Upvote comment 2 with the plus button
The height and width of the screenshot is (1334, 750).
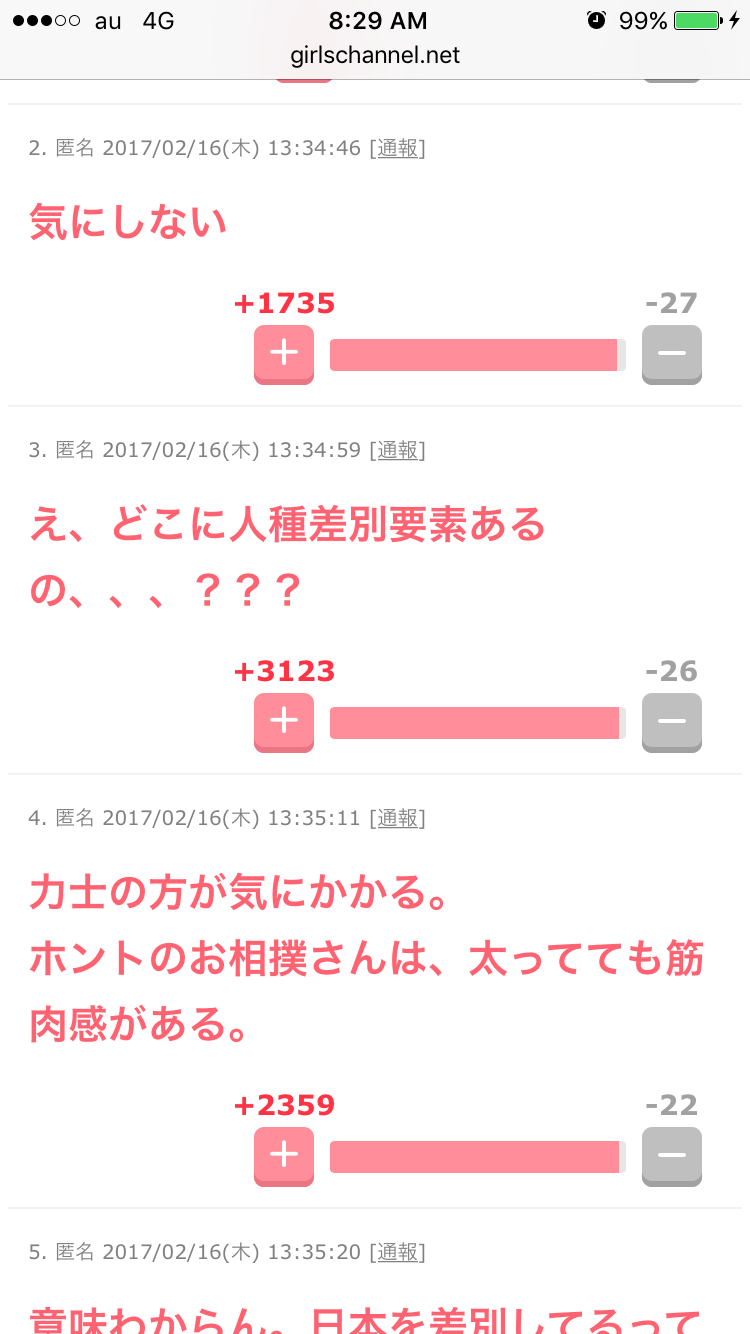[284, 353]
